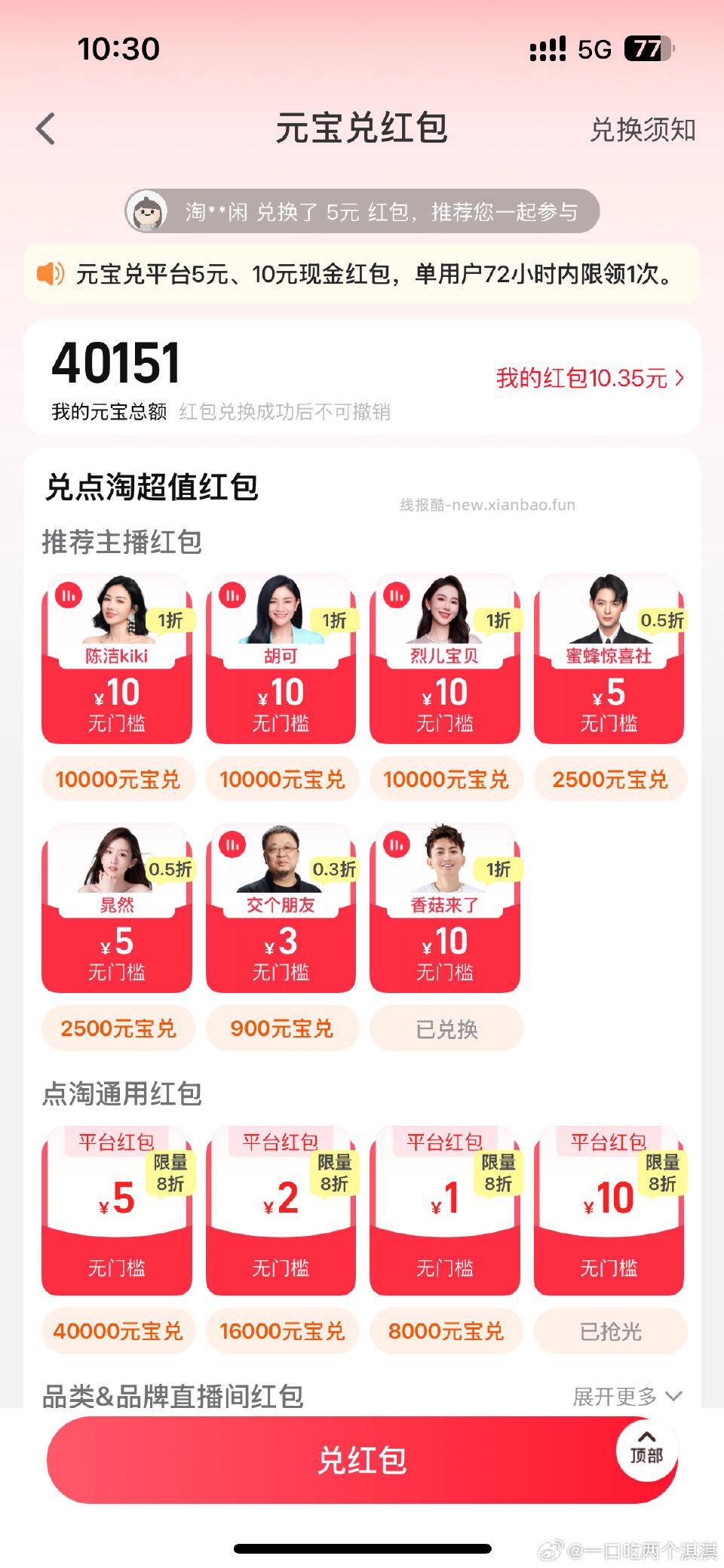Open the 兑换须知 exchange rules
The width and height of the screenshot is (724, 1568).
coord(645,129)
